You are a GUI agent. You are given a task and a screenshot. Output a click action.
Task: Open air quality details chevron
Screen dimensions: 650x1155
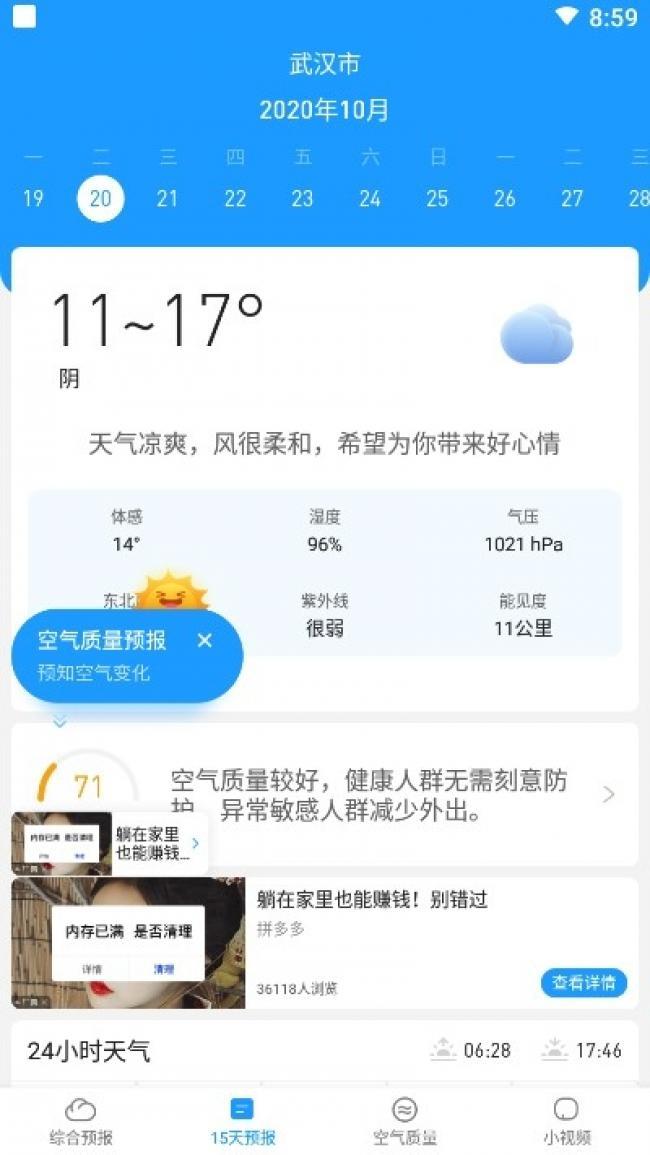[x=608, y=794]
